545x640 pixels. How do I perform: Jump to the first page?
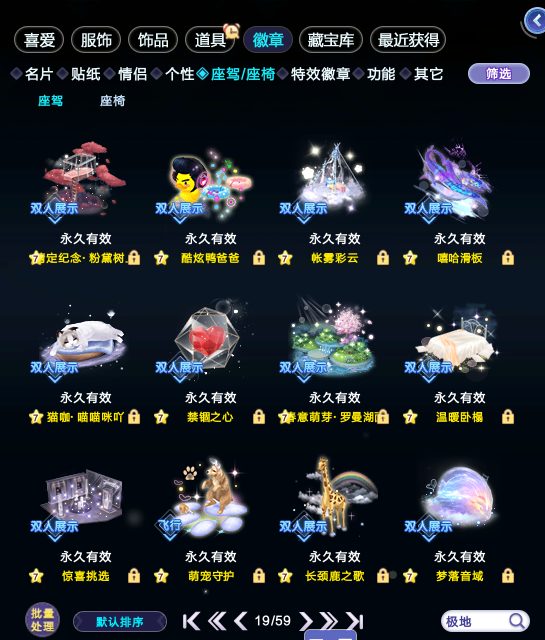pos(191,621)
